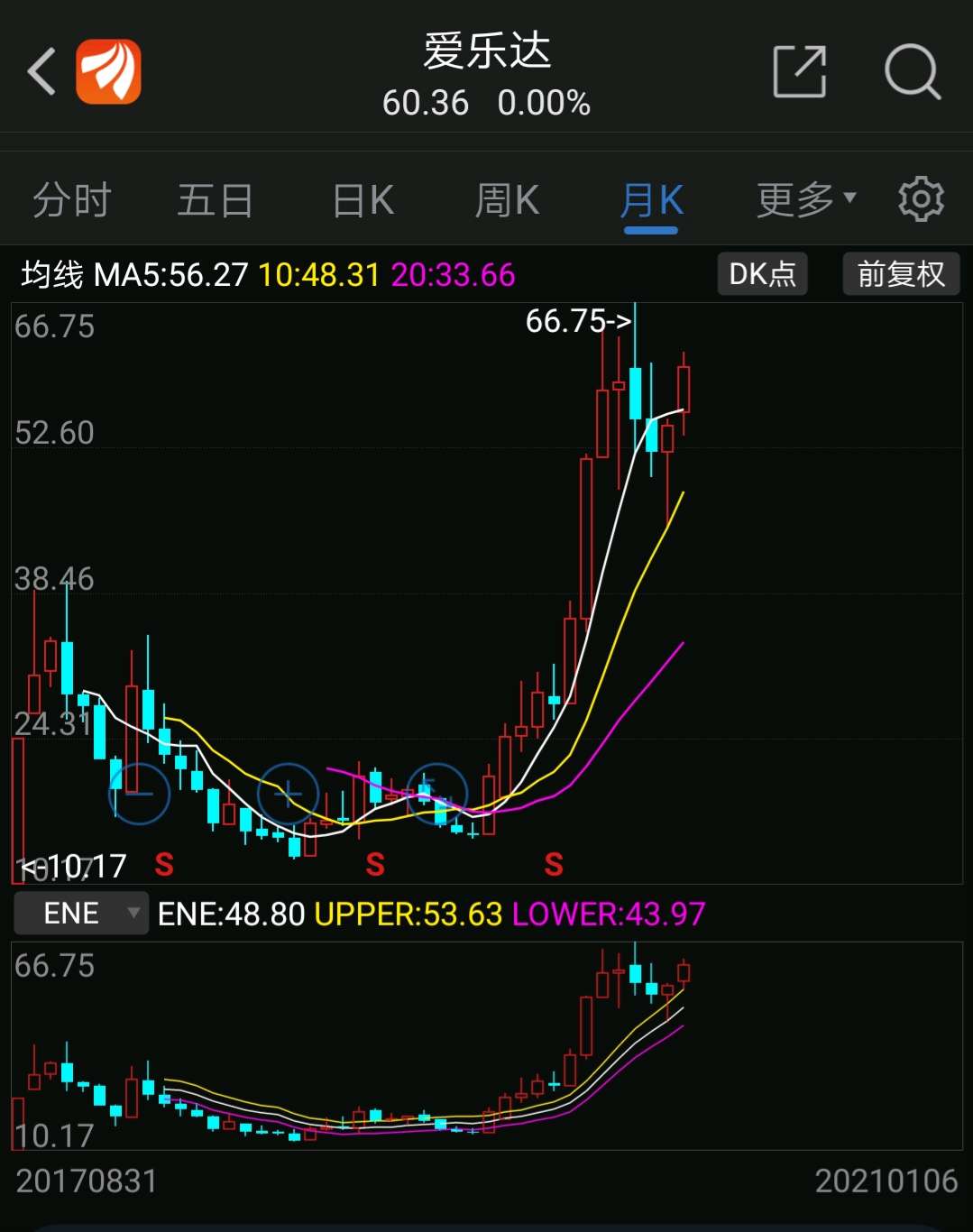
Task: Toggle the 均线 moving average display
Action: tap(51, 273)
